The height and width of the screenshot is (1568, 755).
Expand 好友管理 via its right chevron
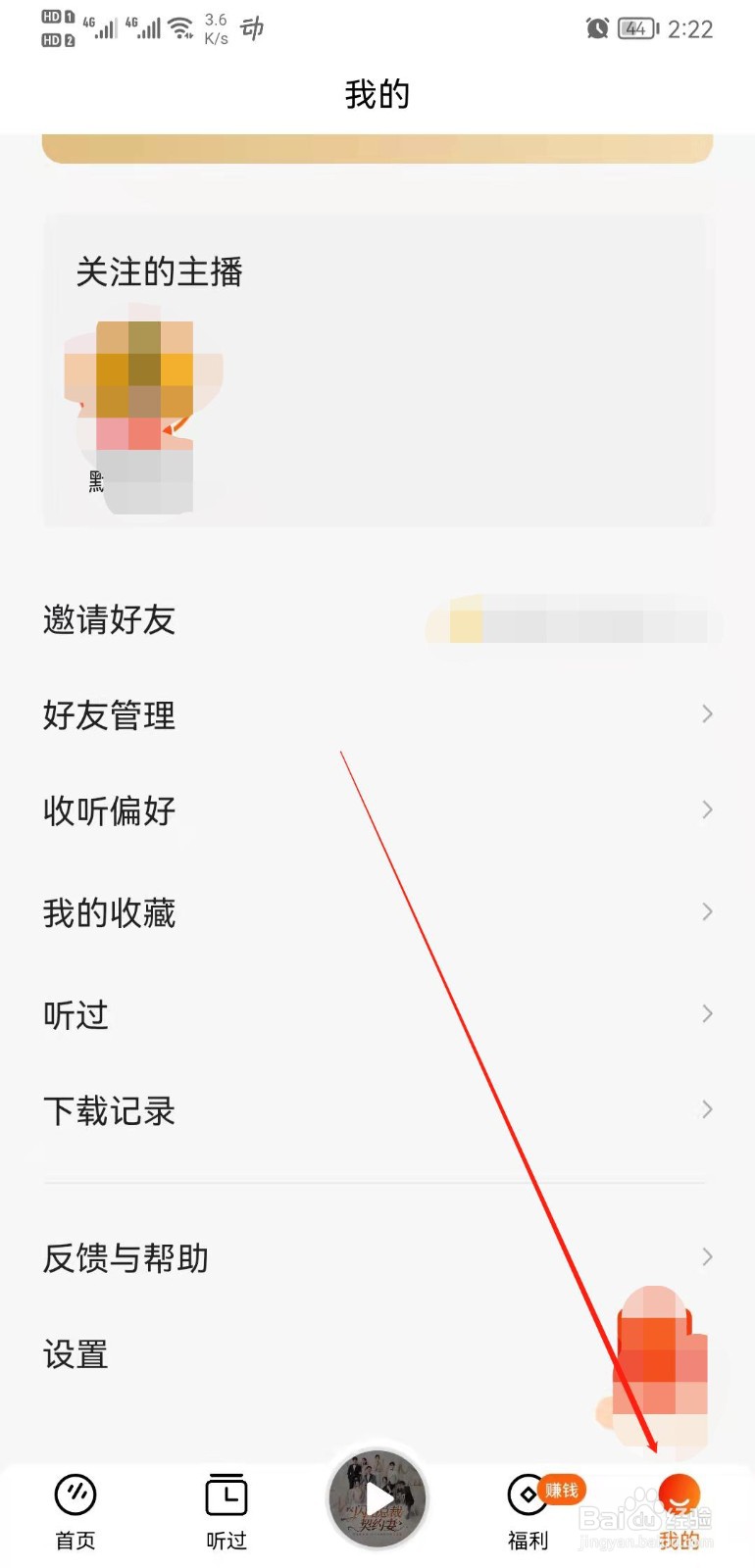(708, 714)
